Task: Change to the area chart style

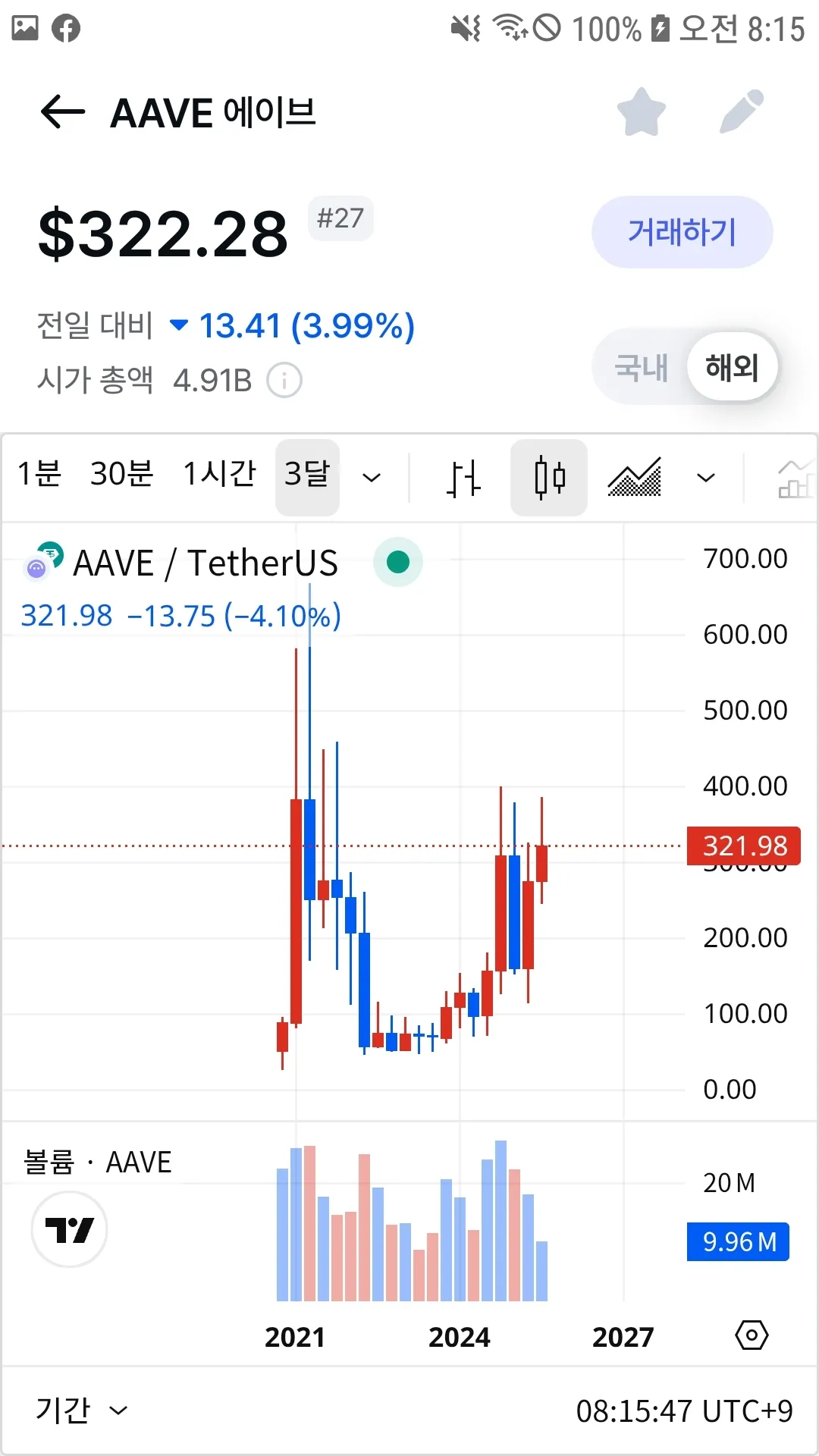Action: 635,478
